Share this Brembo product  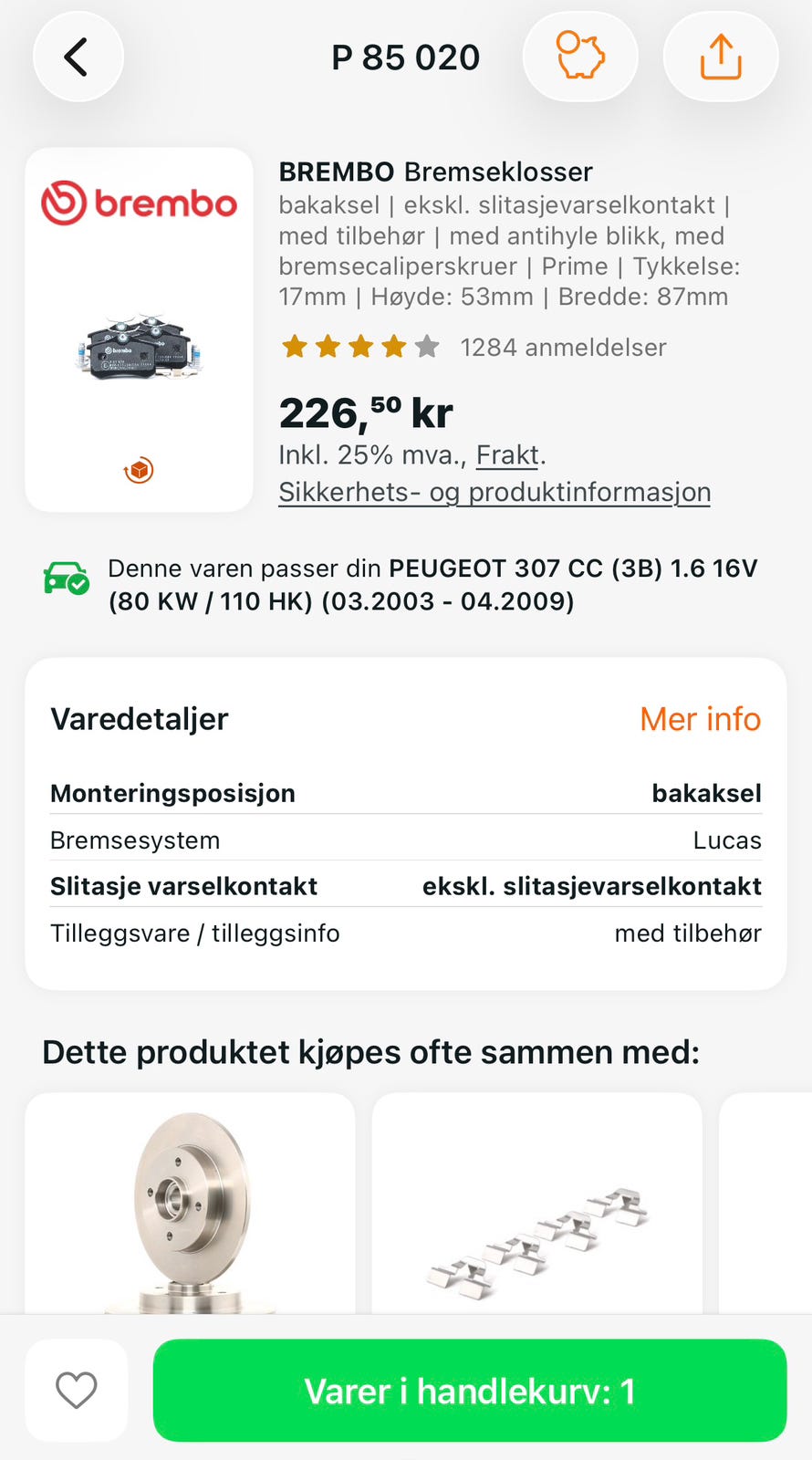[x=720, y=57]
